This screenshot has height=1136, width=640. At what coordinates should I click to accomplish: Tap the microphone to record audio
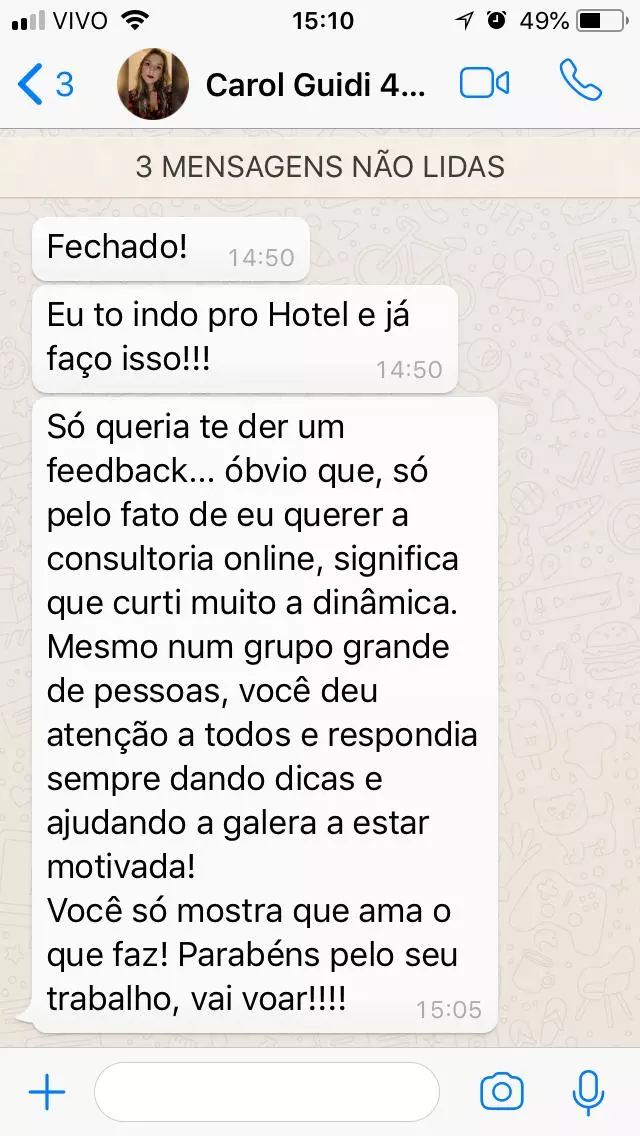[x=588, y=1092]
